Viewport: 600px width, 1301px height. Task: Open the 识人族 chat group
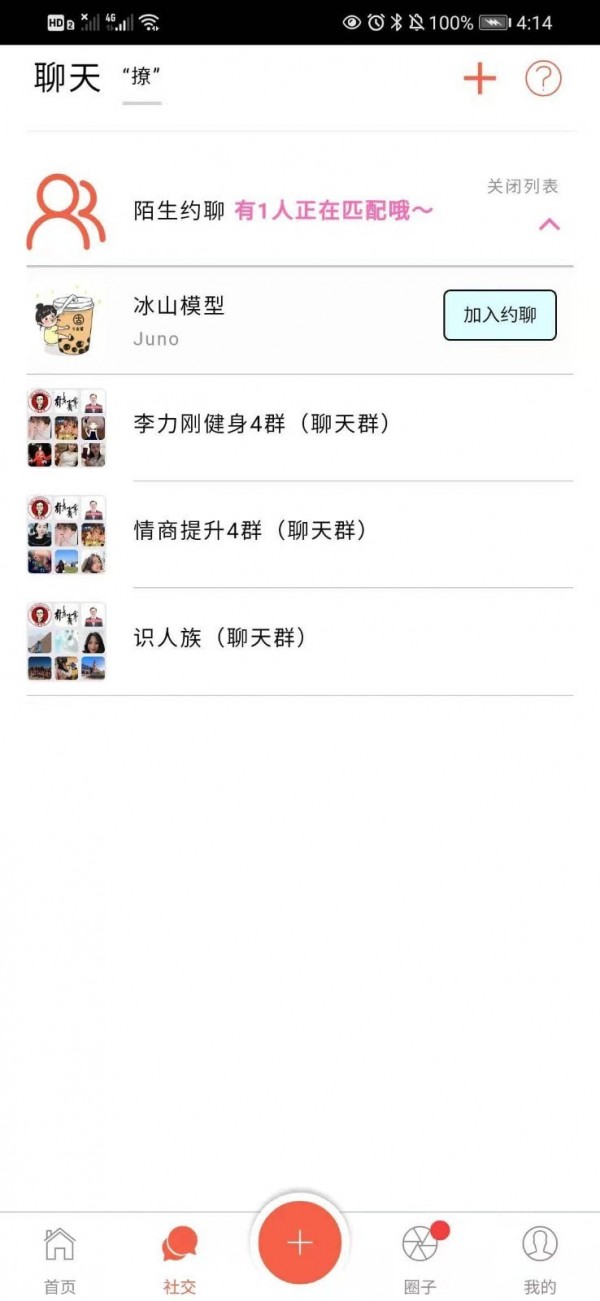[220, 638]
